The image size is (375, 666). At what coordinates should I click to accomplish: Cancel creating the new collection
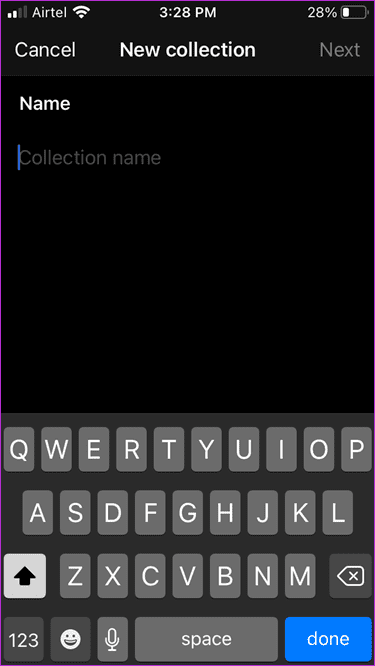coord(45,50)
